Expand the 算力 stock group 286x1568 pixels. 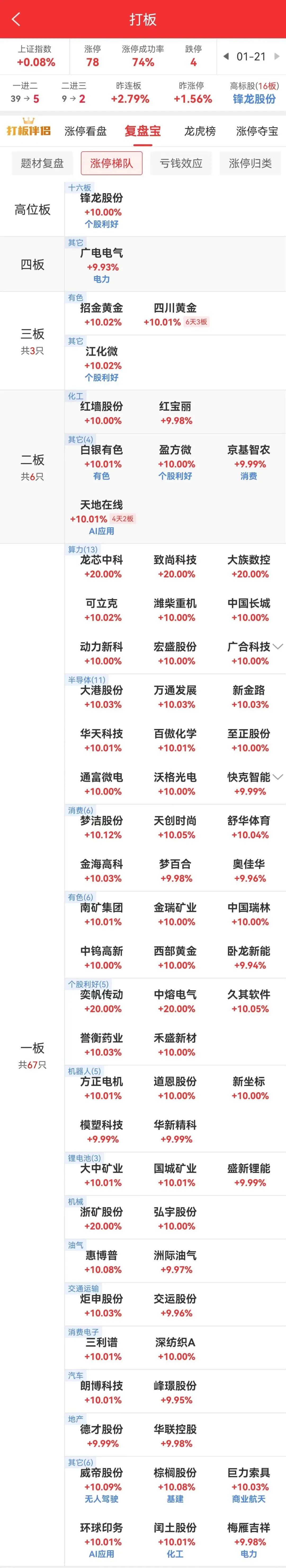pos(278,646)
